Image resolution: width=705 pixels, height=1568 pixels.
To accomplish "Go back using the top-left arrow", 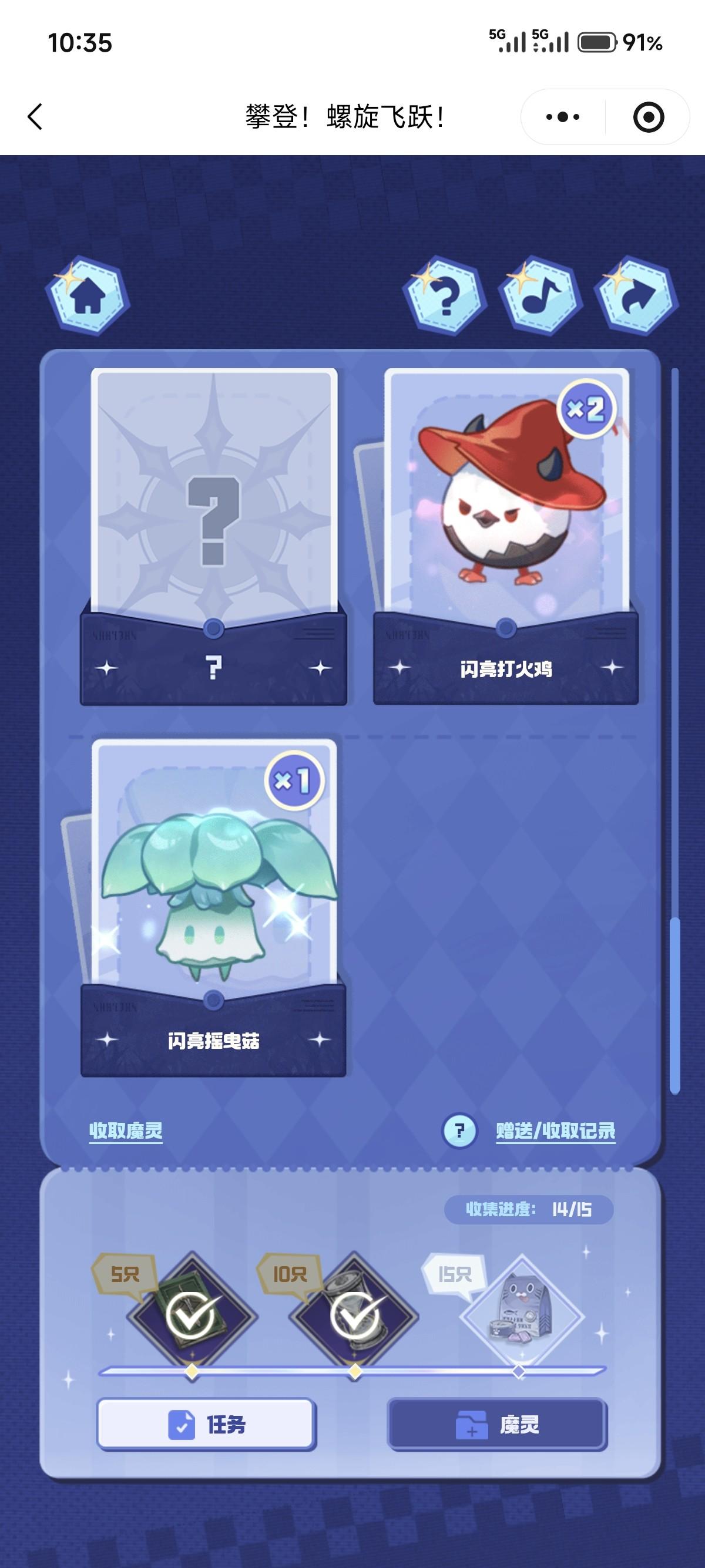I will pyautogui.click(x=35, y=116).
